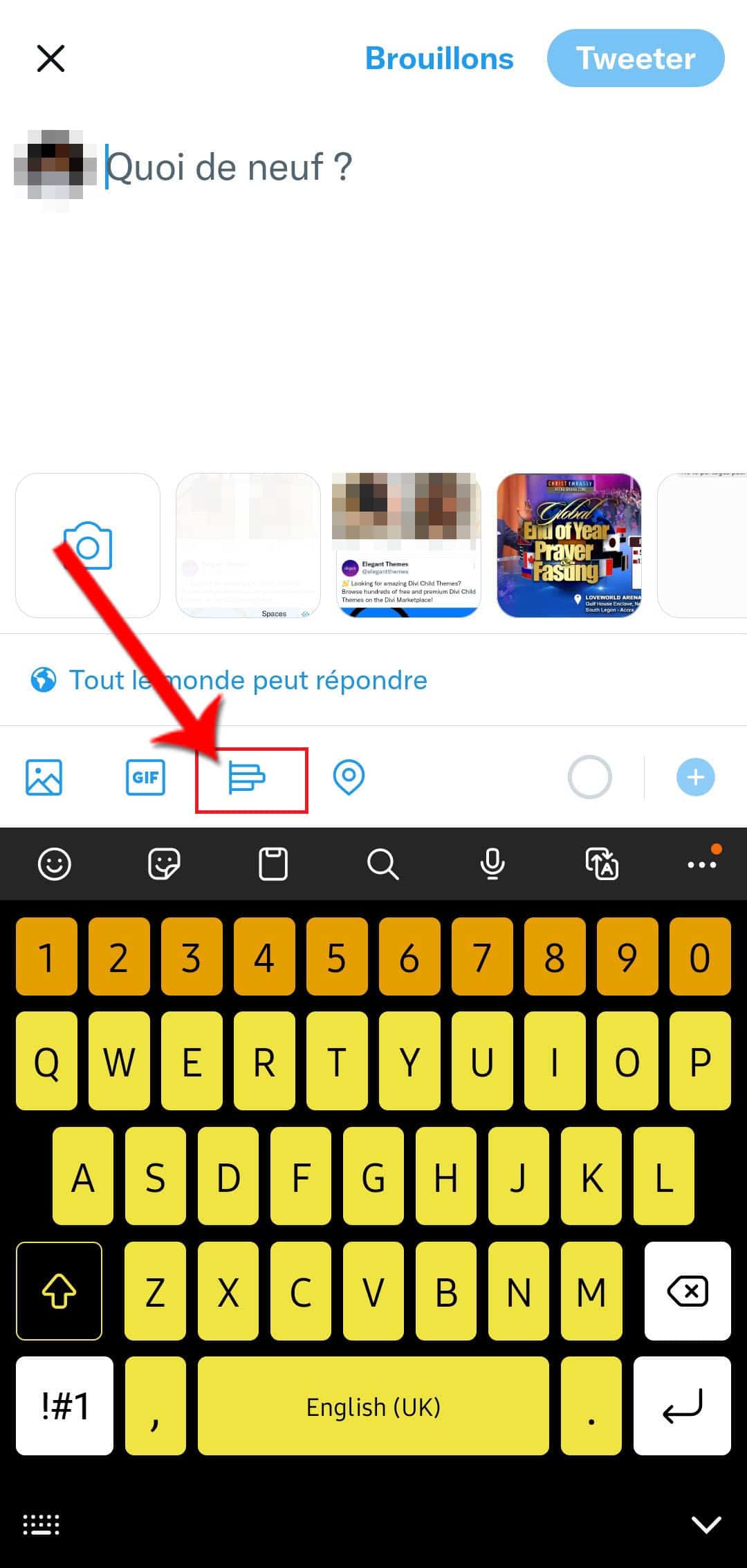The height and width of the screenshot is (1568, 747).
Task: Add another tweet with plus button
Action: point(695,777)
